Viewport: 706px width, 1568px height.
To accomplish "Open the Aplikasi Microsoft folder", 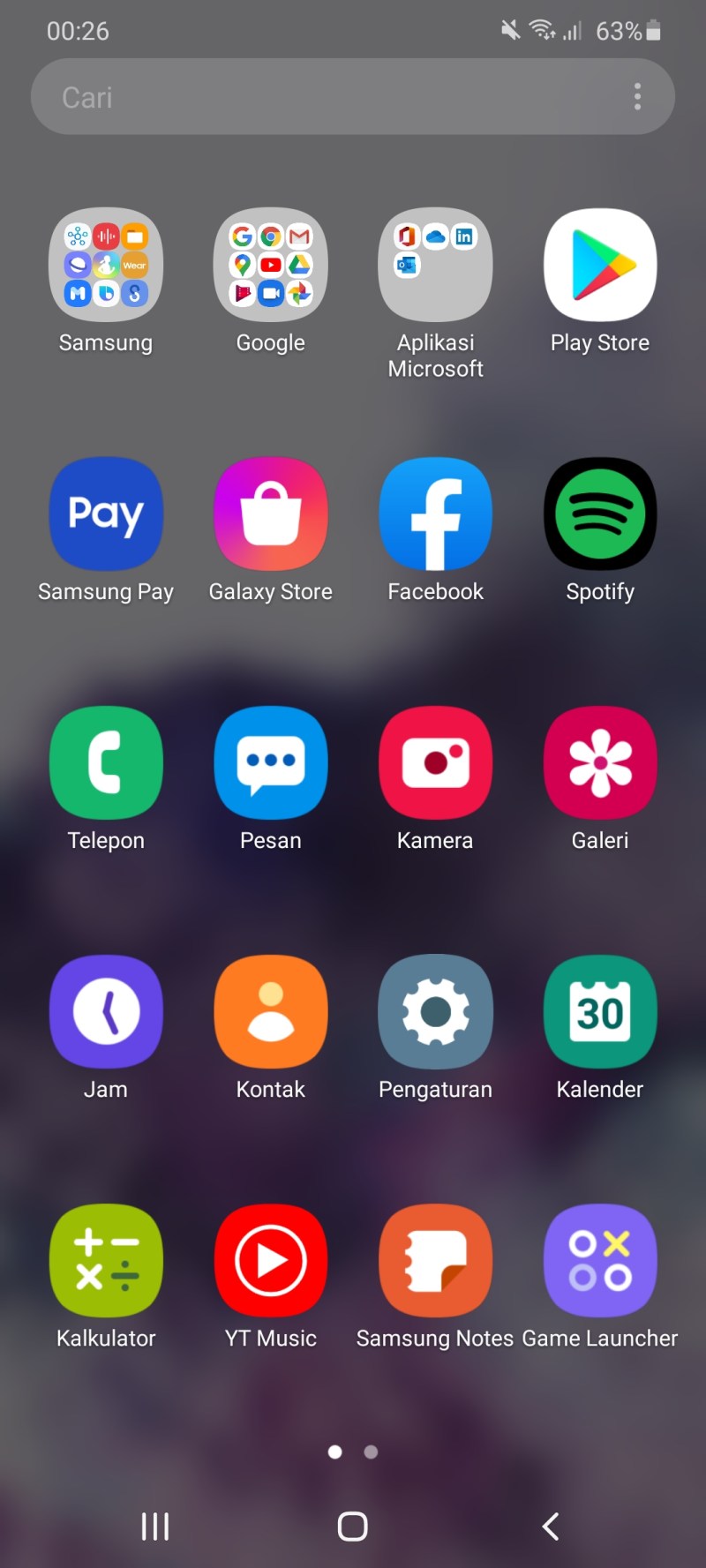I will point(435,265).
